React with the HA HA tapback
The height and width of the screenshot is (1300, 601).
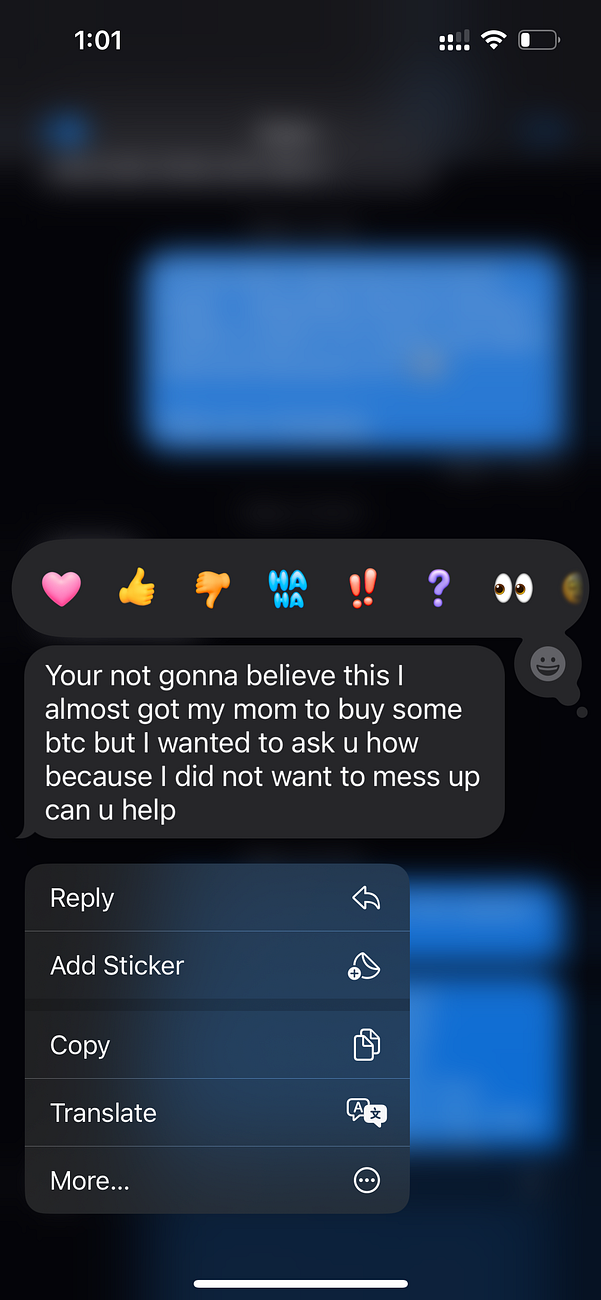coord(288,588)
